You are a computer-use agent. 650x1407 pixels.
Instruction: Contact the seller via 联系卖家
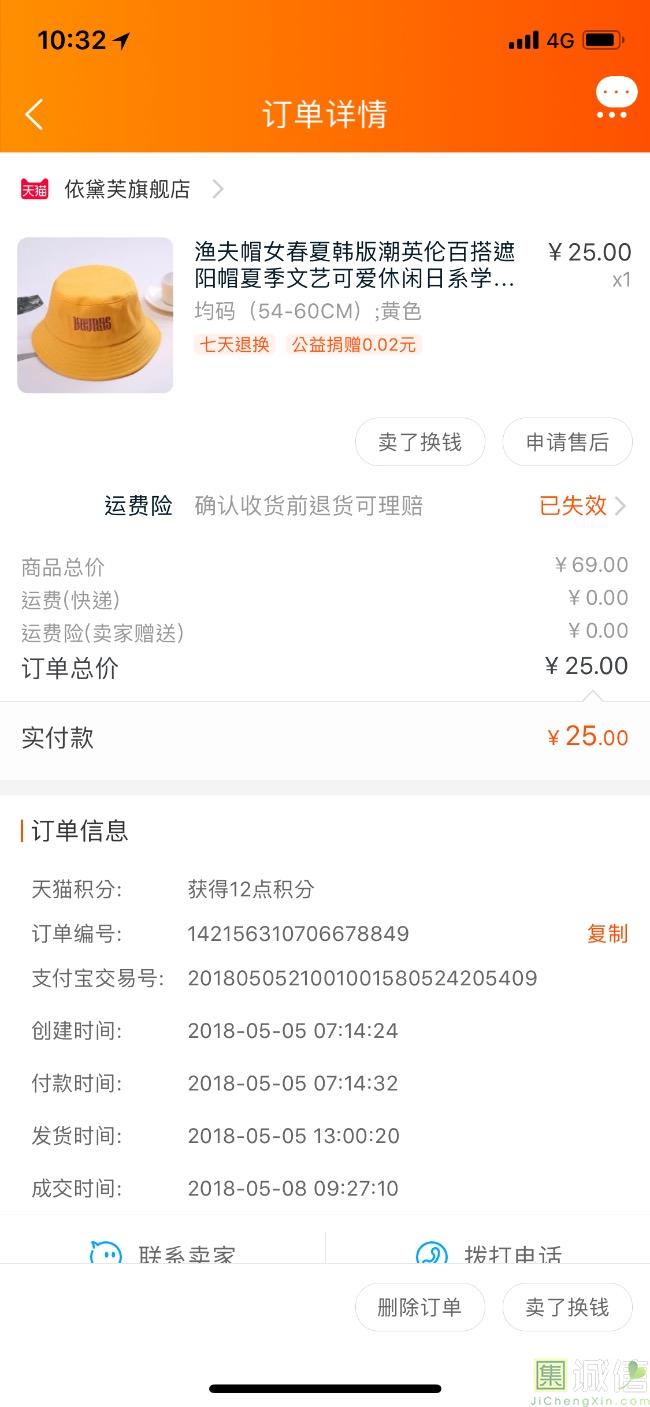(x=165, y=1252)
